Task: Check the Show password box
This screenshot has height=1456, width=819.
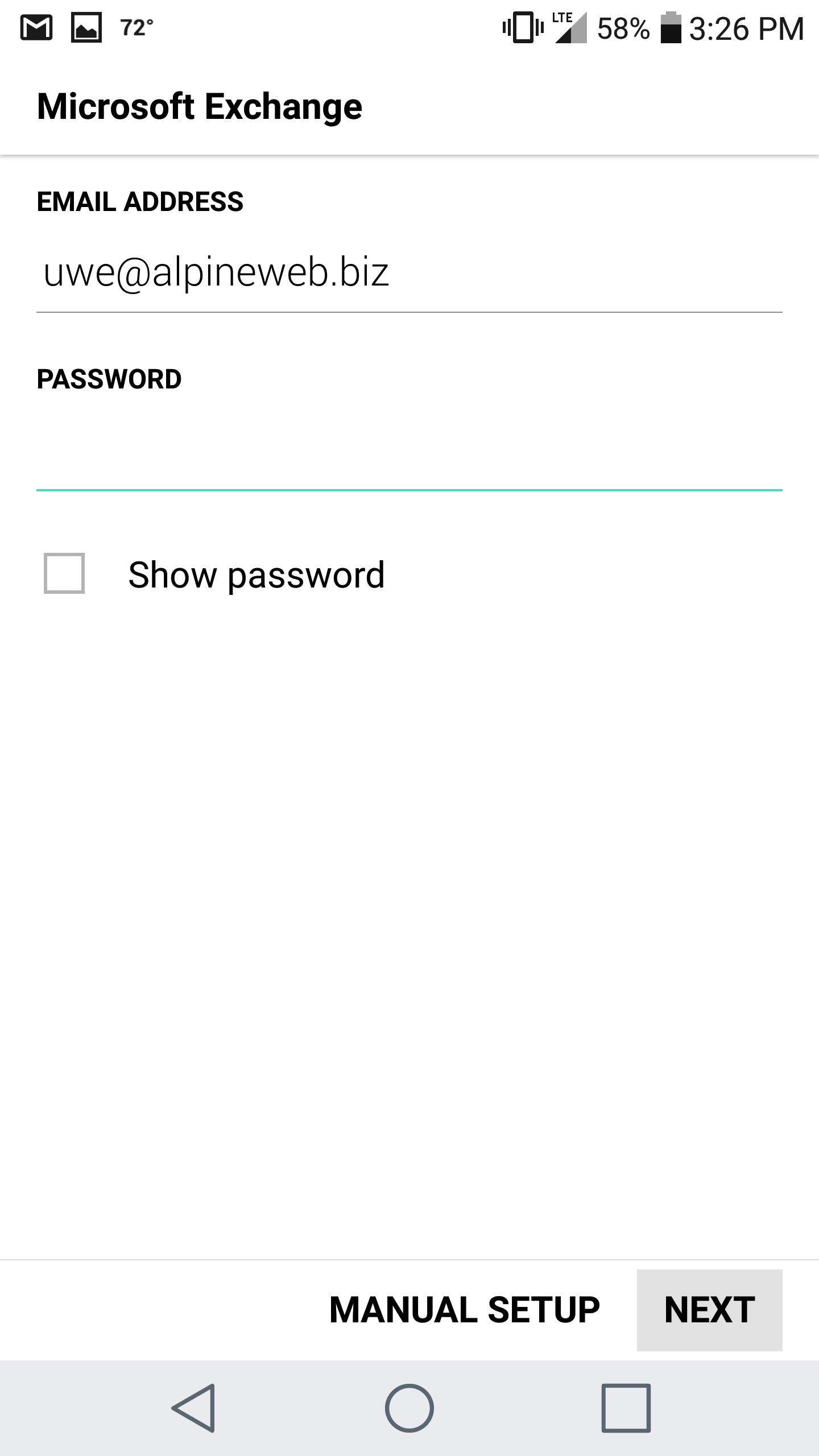Action: (64, 573)
